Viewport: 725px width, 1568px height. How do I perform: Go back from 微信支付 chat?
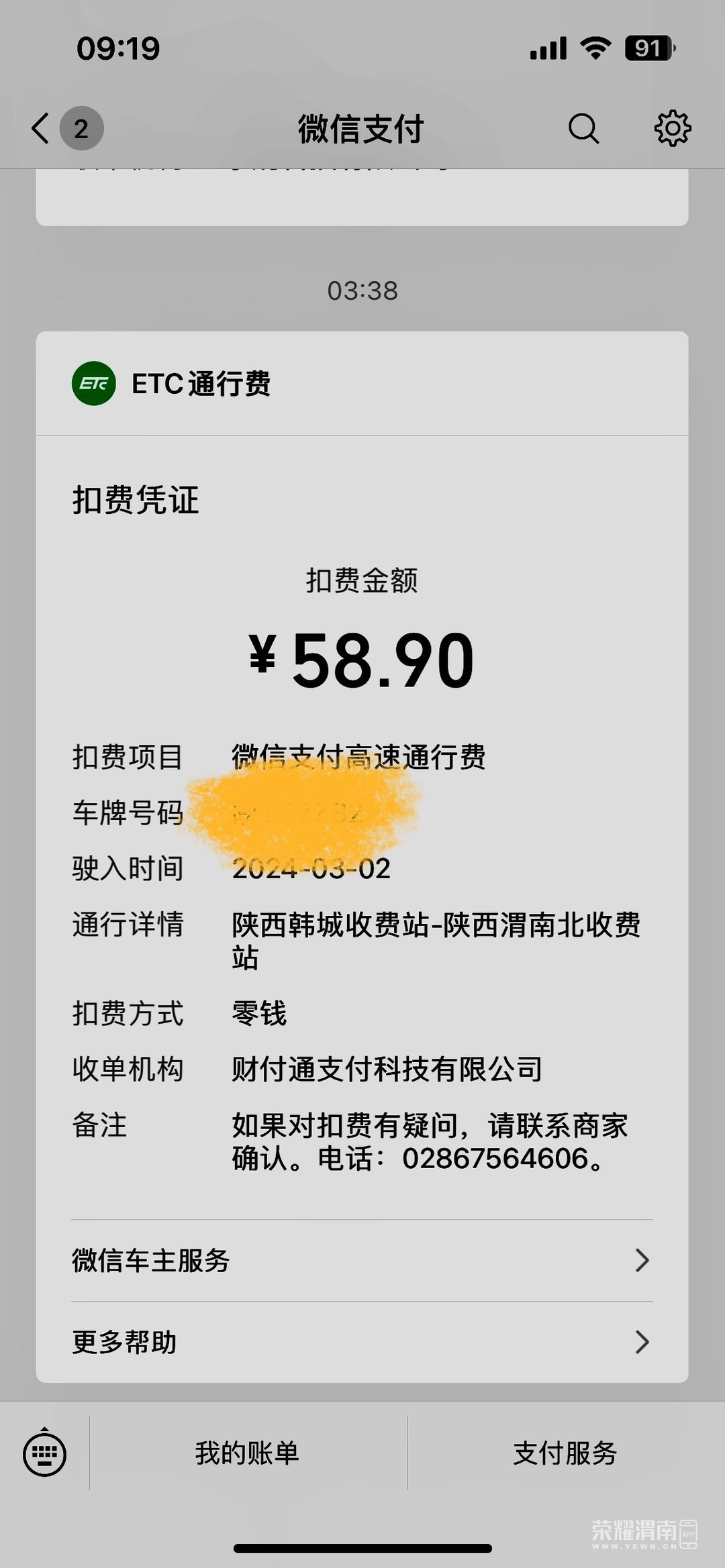tap(42, 128)
